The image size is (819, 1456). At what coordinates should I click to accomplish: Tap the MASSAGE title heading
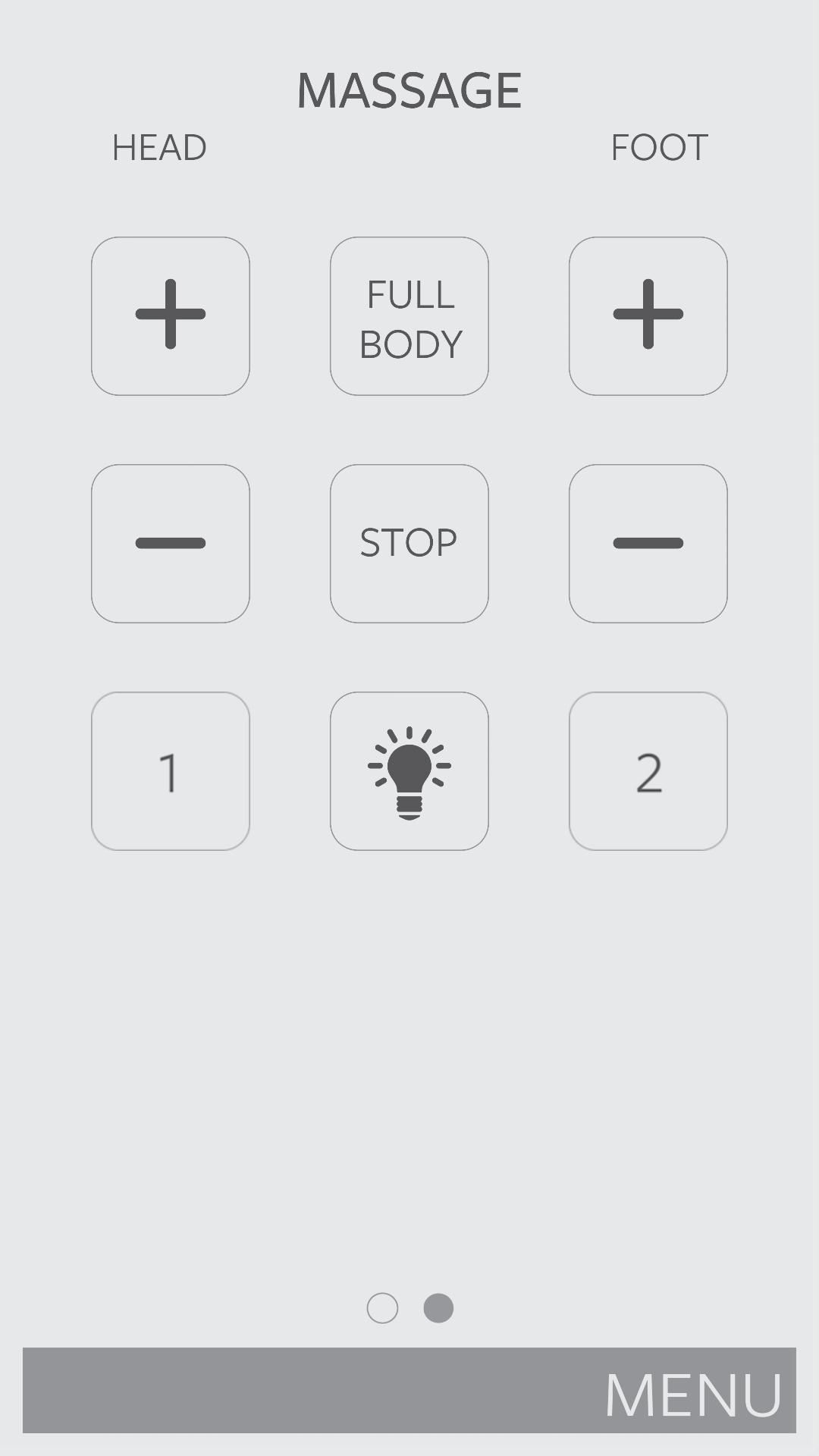coord(409,89)
